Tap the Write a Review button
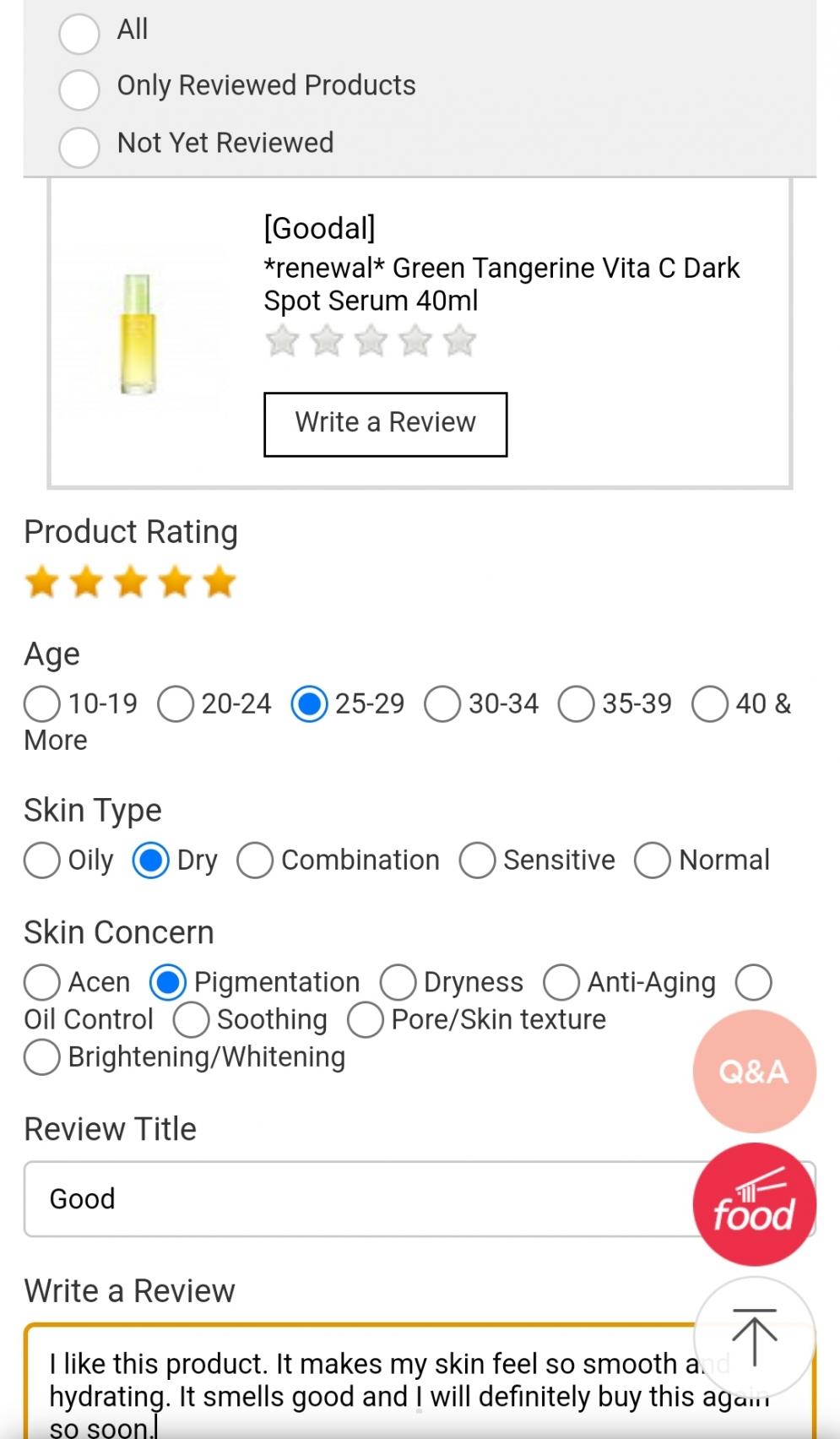840x1439 pixels. 385,424
